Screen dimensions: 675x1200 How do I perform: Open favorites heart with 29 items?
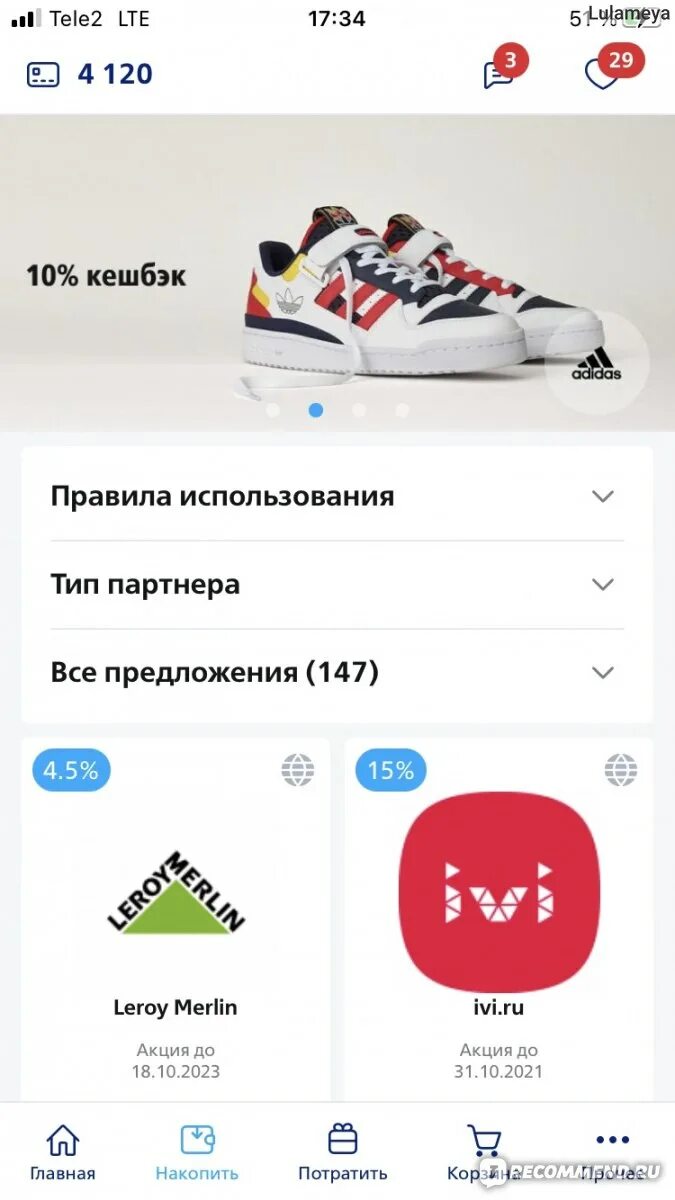603,73
